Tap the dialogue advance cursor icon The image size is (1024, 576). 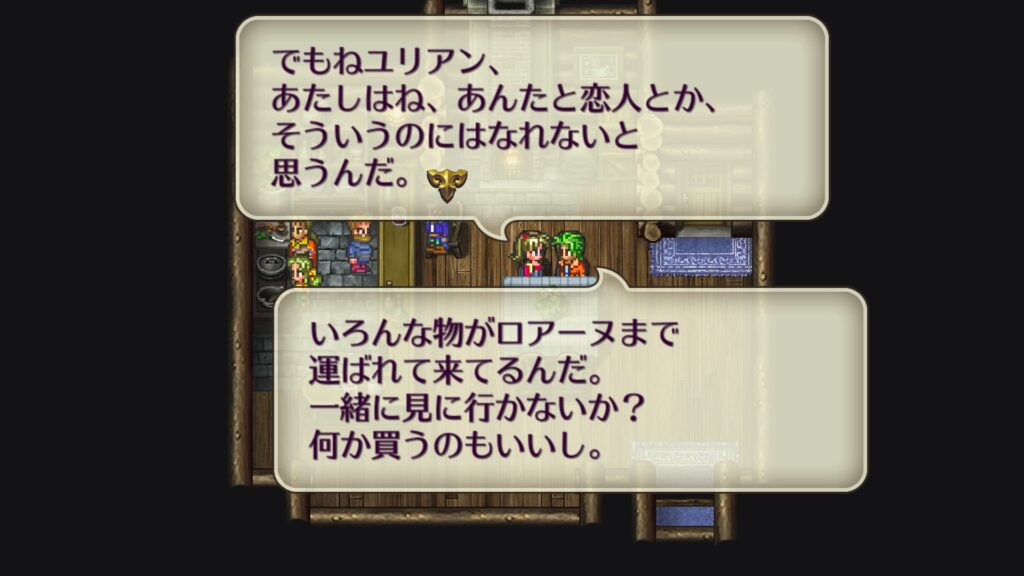(x=446, y=184)
